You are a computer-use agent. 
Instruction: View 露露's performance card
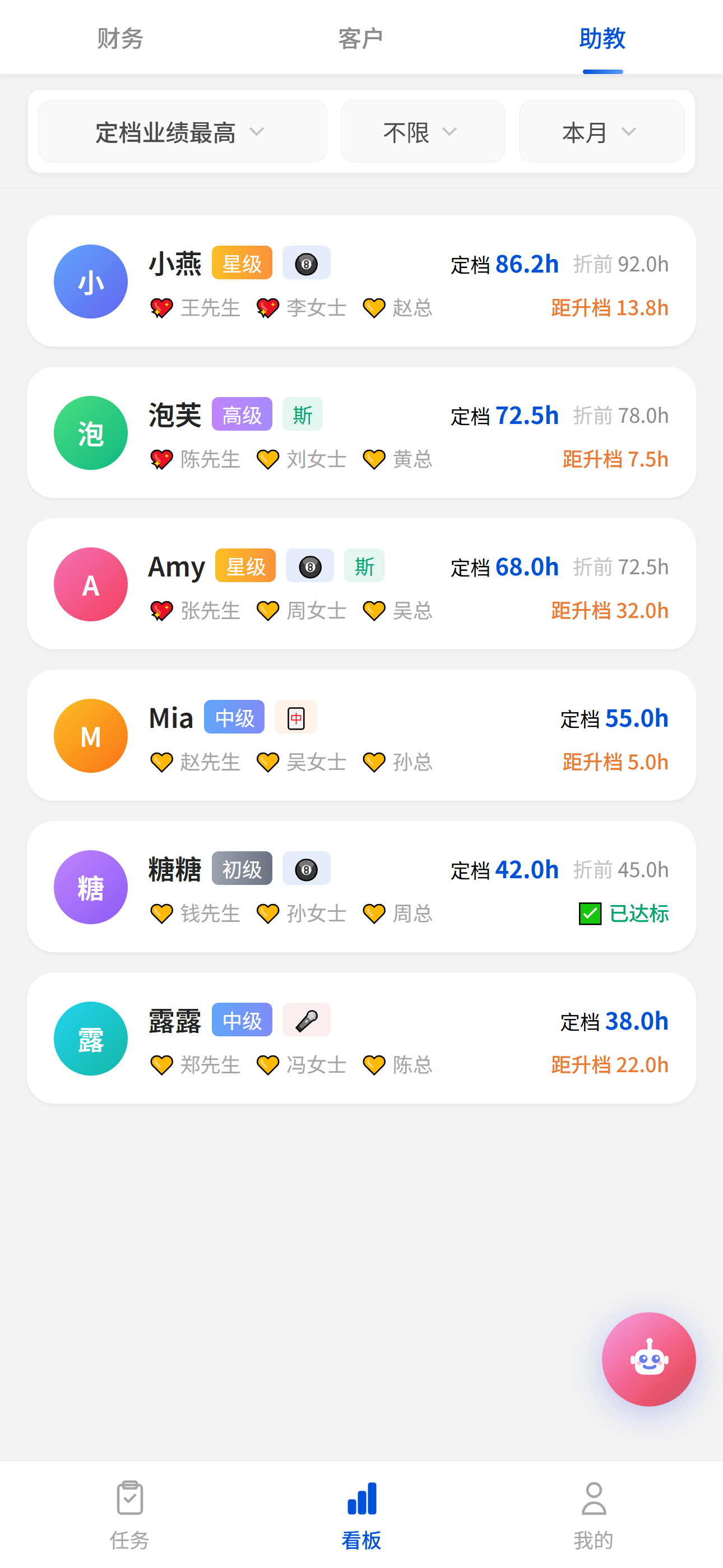[361, 1039]
